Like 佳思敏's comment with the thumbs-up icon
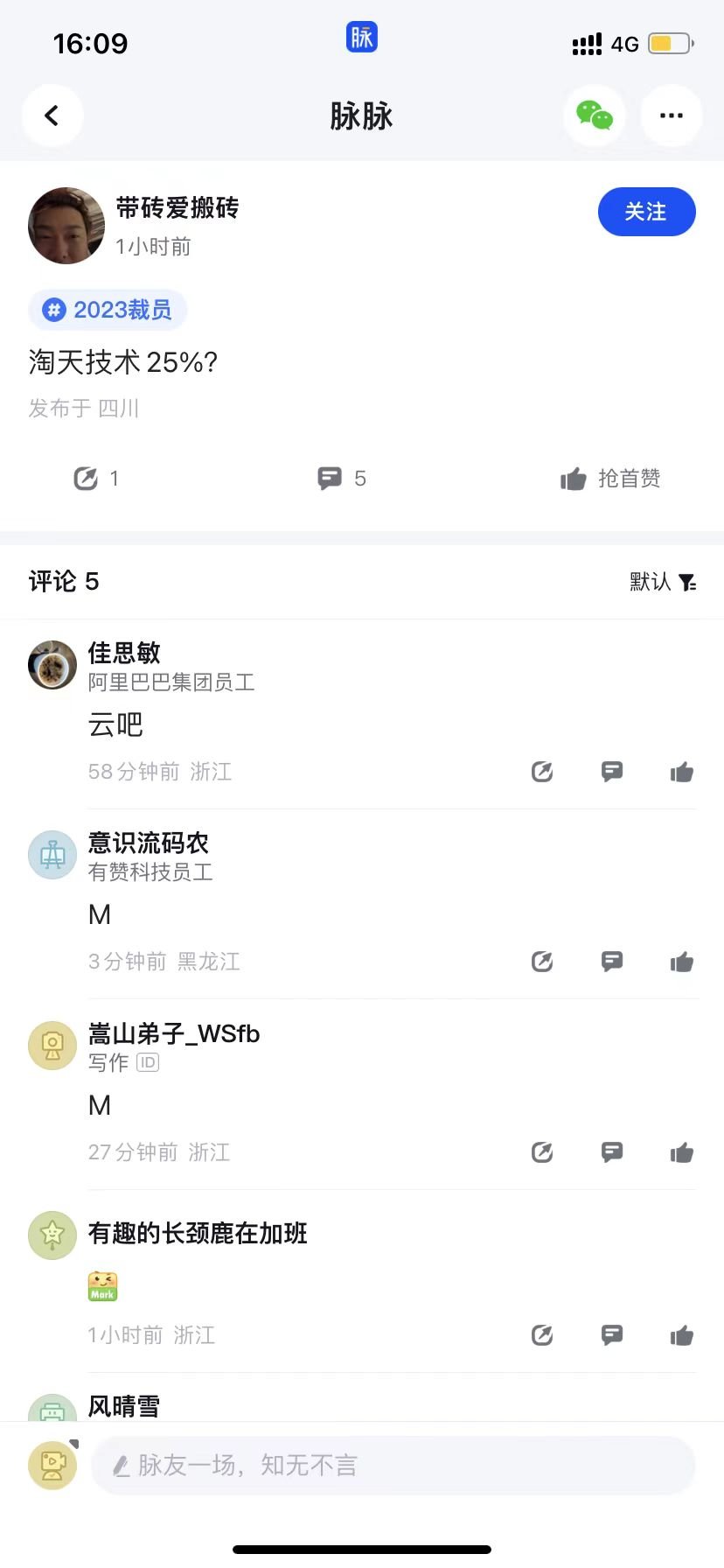The image size is (724, 1568). pyautogui.click(x=681, y=772)
